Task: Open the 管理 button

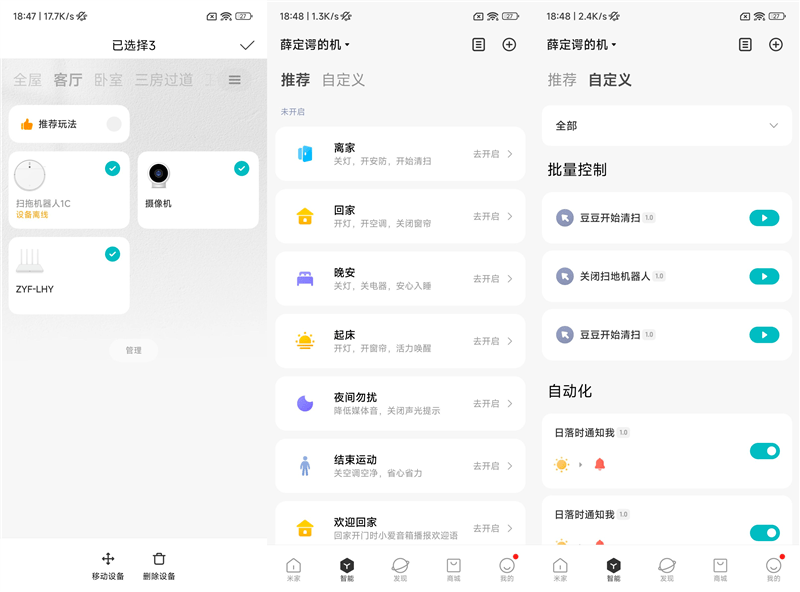Action: click(x=133, y=350)
